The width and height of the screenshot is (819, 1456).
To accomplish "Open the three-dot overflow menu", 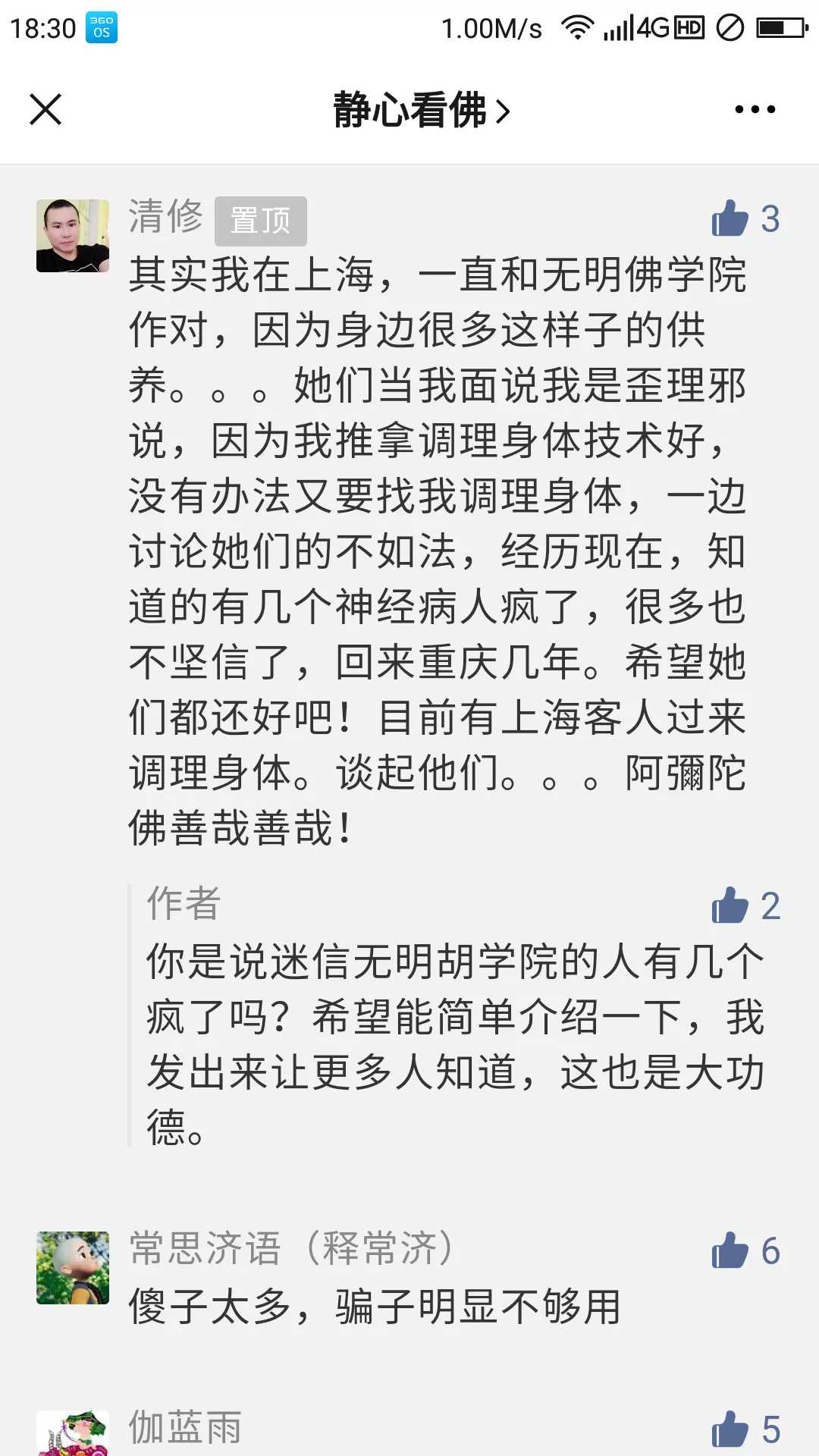I will point(755,109).
